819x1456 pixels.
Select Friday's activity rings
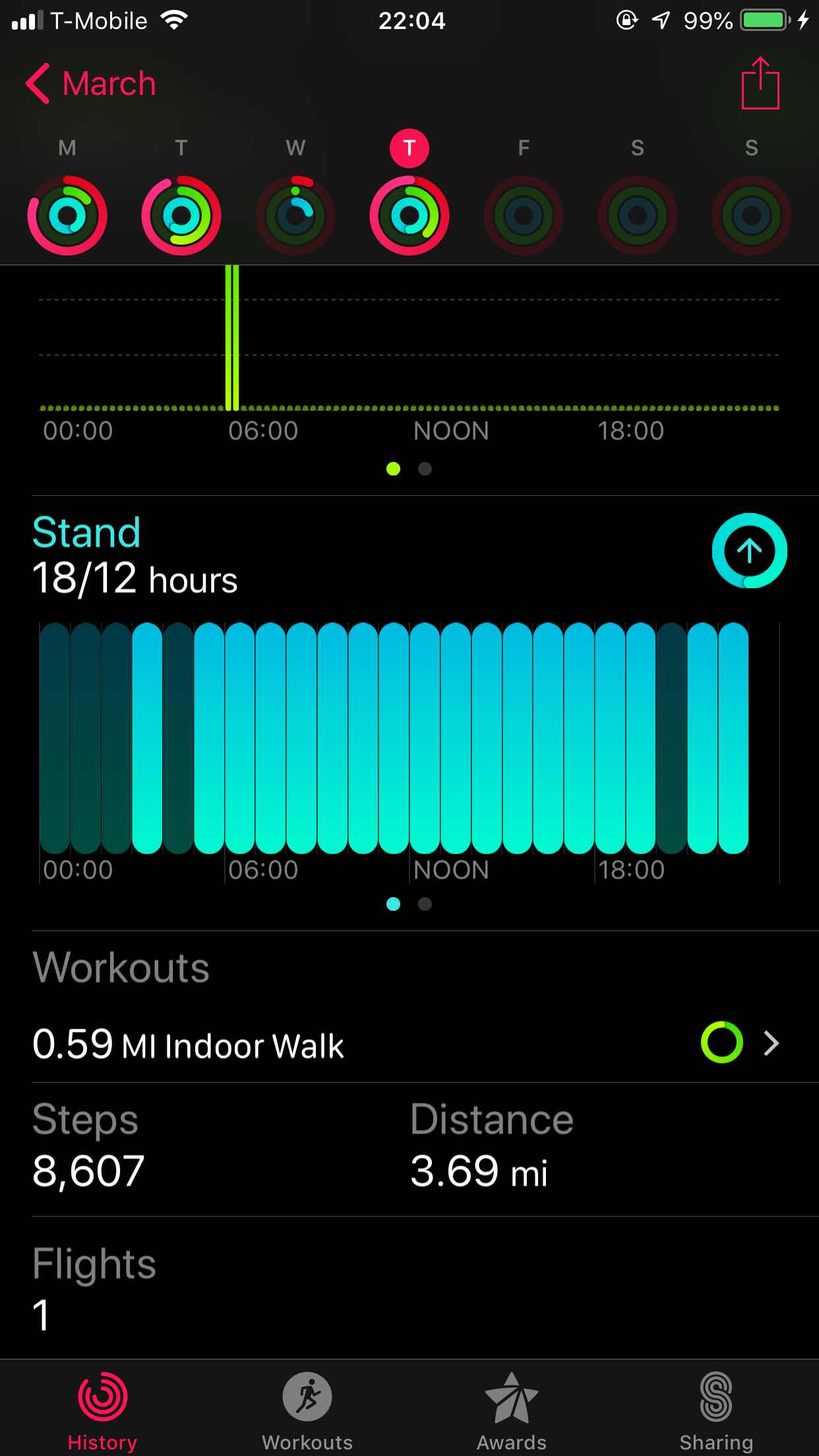524,215
